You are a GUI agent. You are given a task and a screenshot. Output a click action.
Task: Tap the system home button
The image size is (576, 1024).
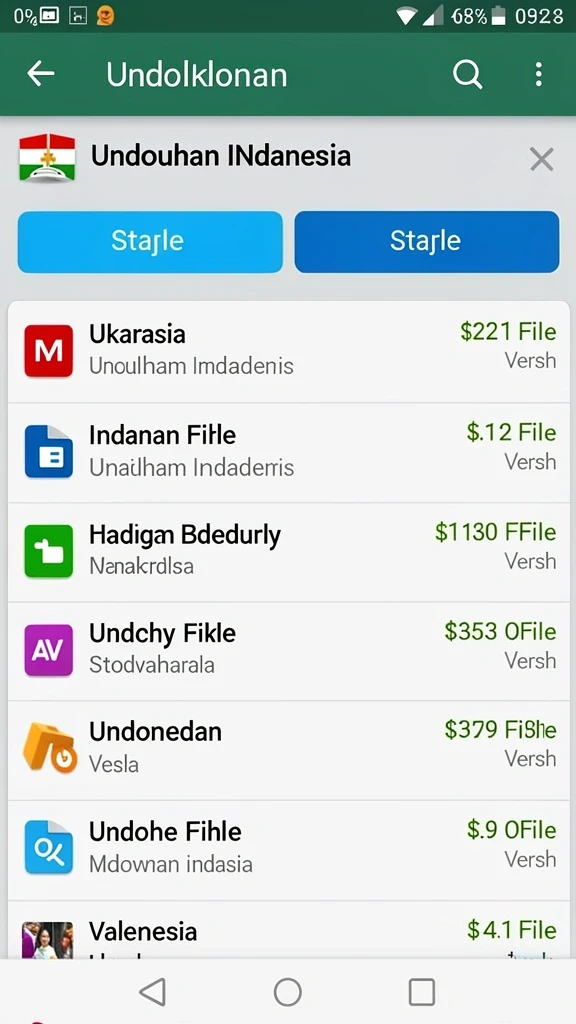287,992
